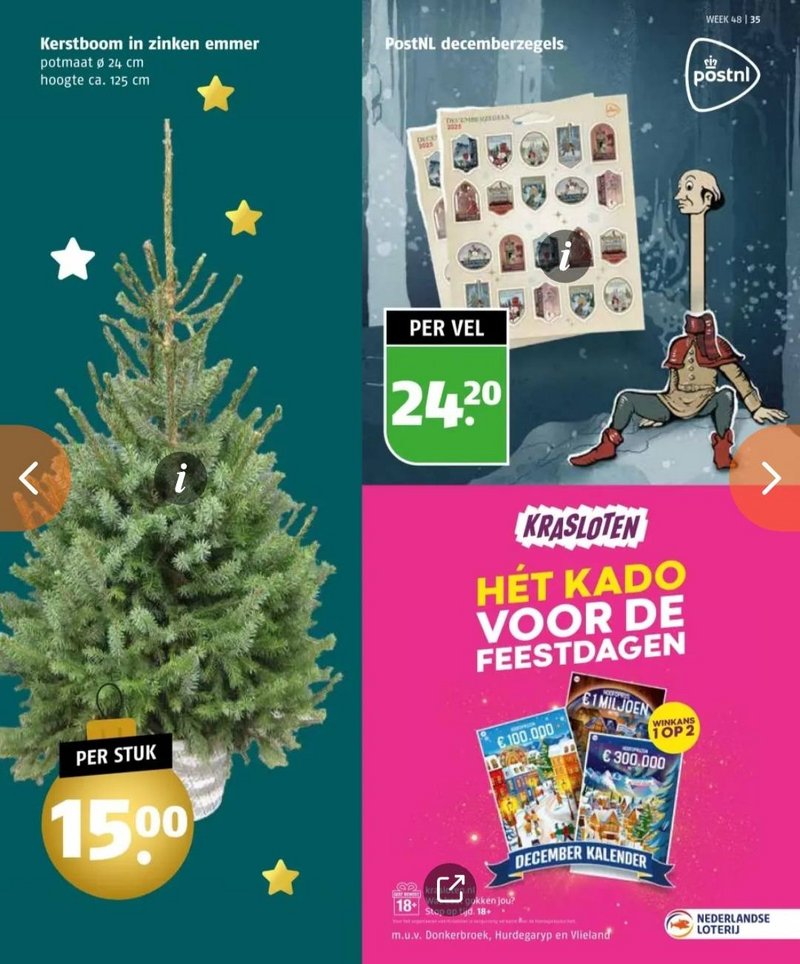This screenshot has height=964, width=800.
Task: Open info for PostNL decemberzegels
Action: point(565,257)
